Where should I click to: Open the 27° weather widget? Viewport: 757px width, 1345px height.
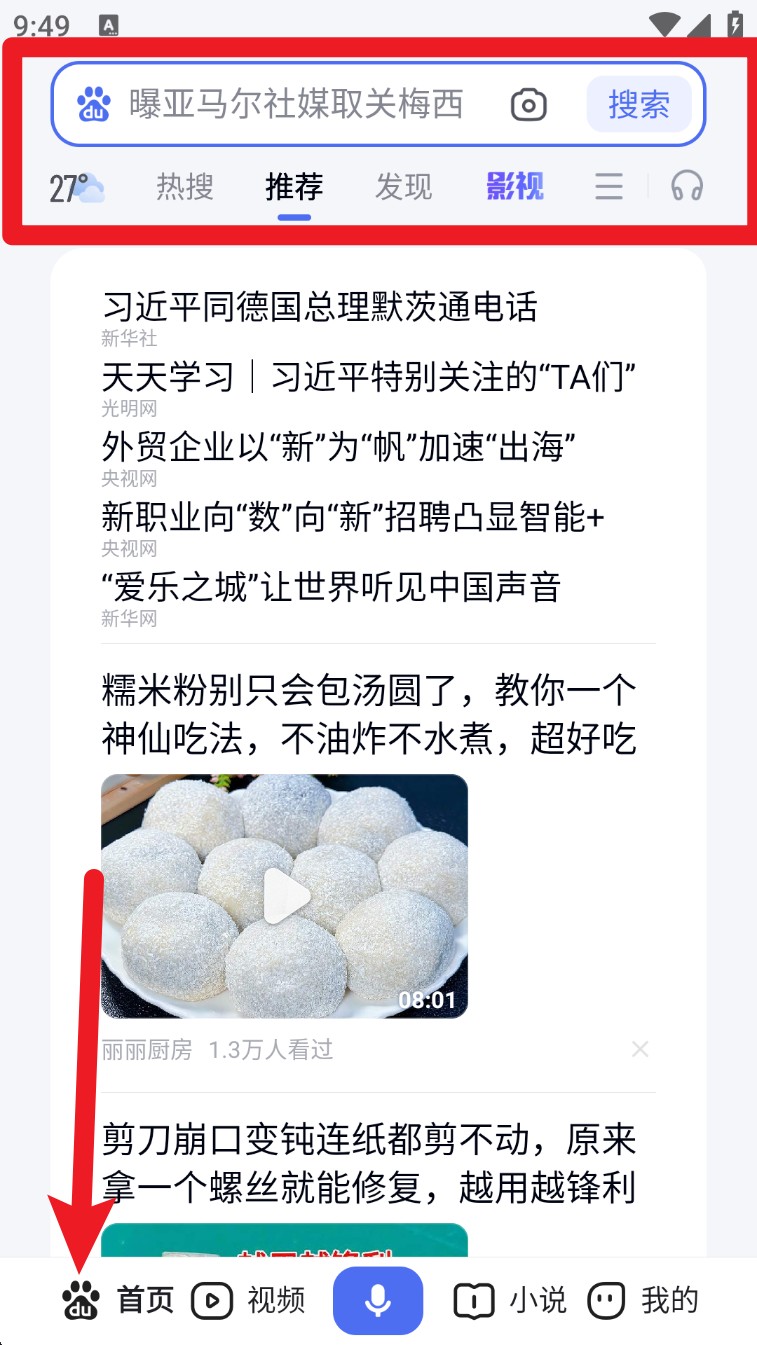coord(77,187)
